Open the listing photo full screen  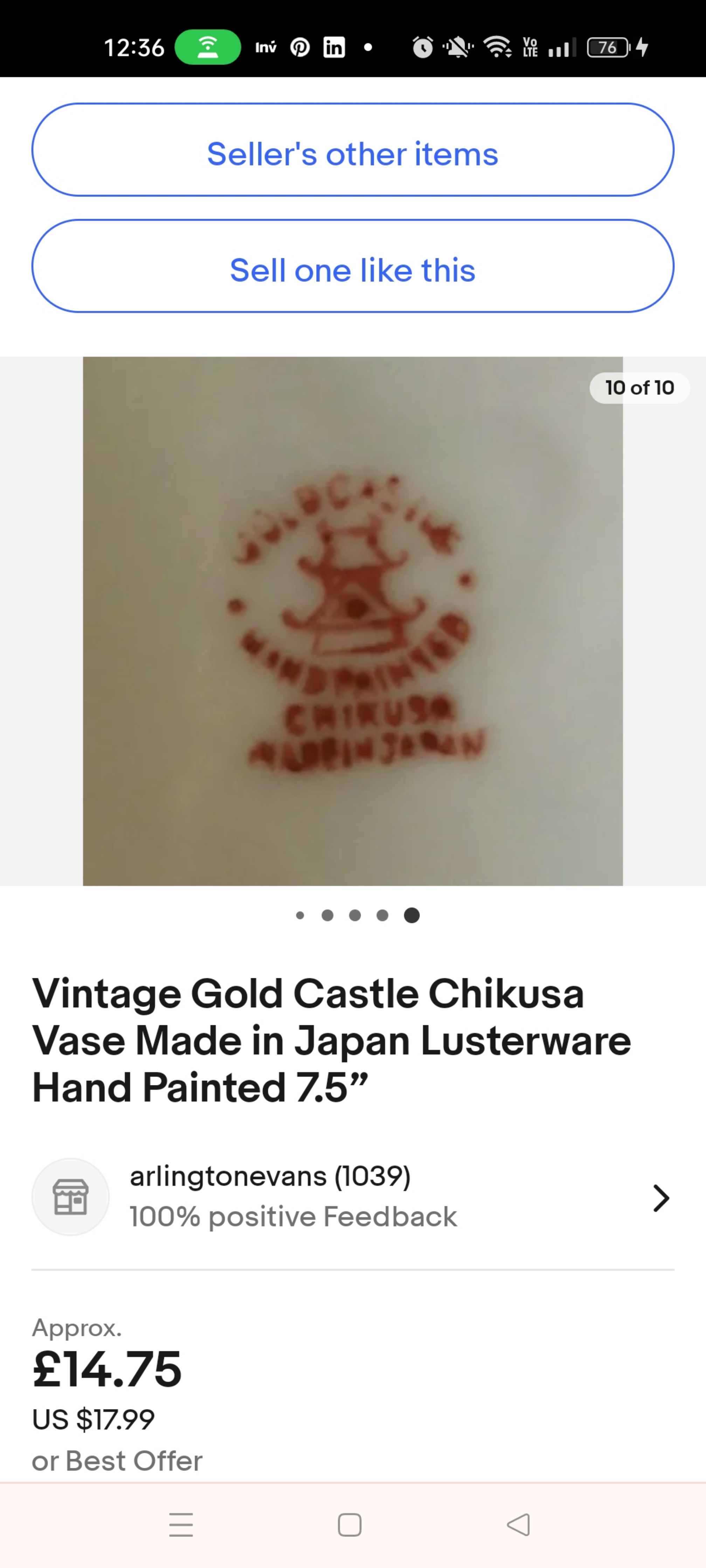pyautogui.click(x=353, y=621)
